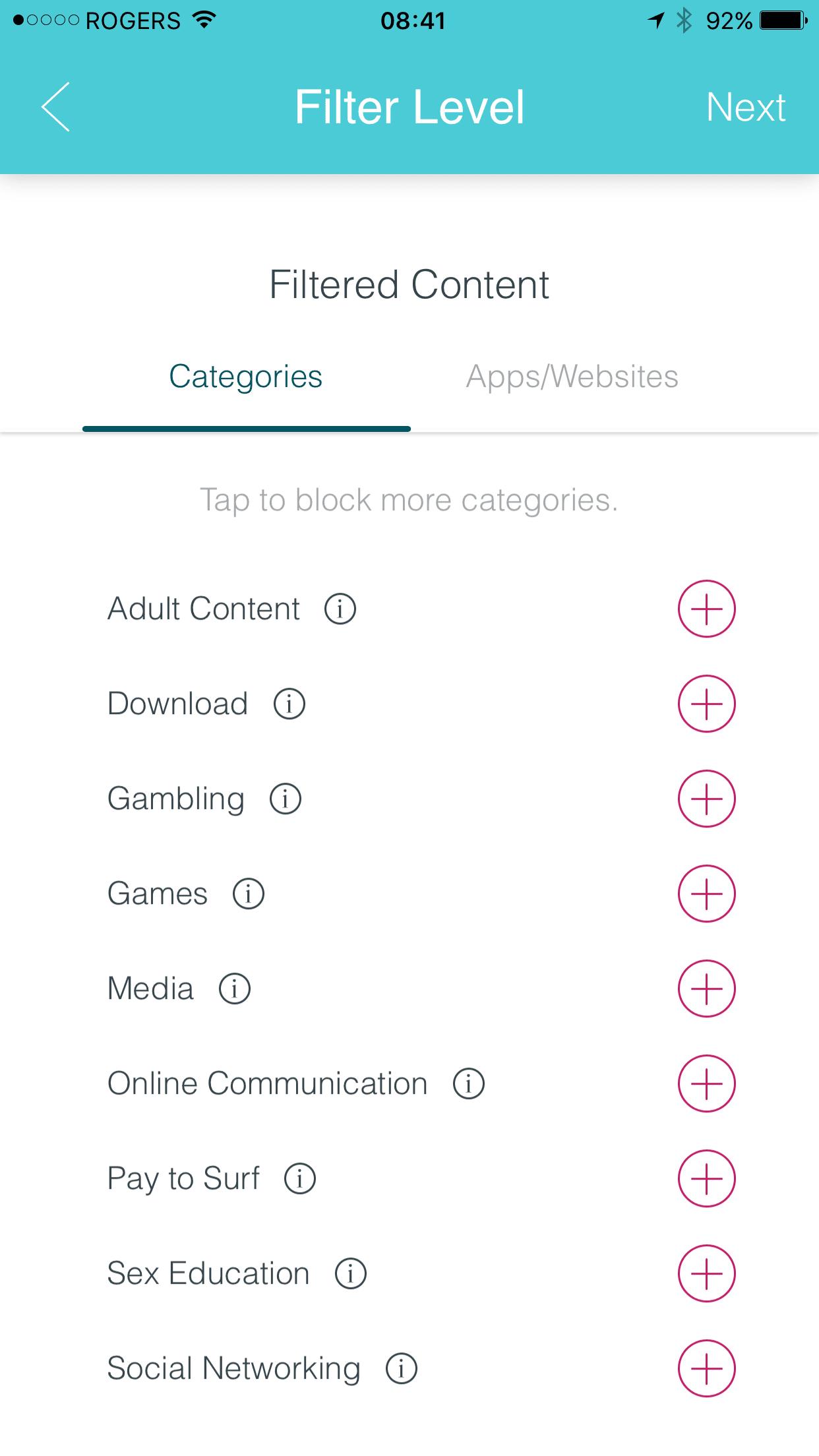Select the Categories tab
This screenshot has width=819, height=1456.
coord(246,377)
